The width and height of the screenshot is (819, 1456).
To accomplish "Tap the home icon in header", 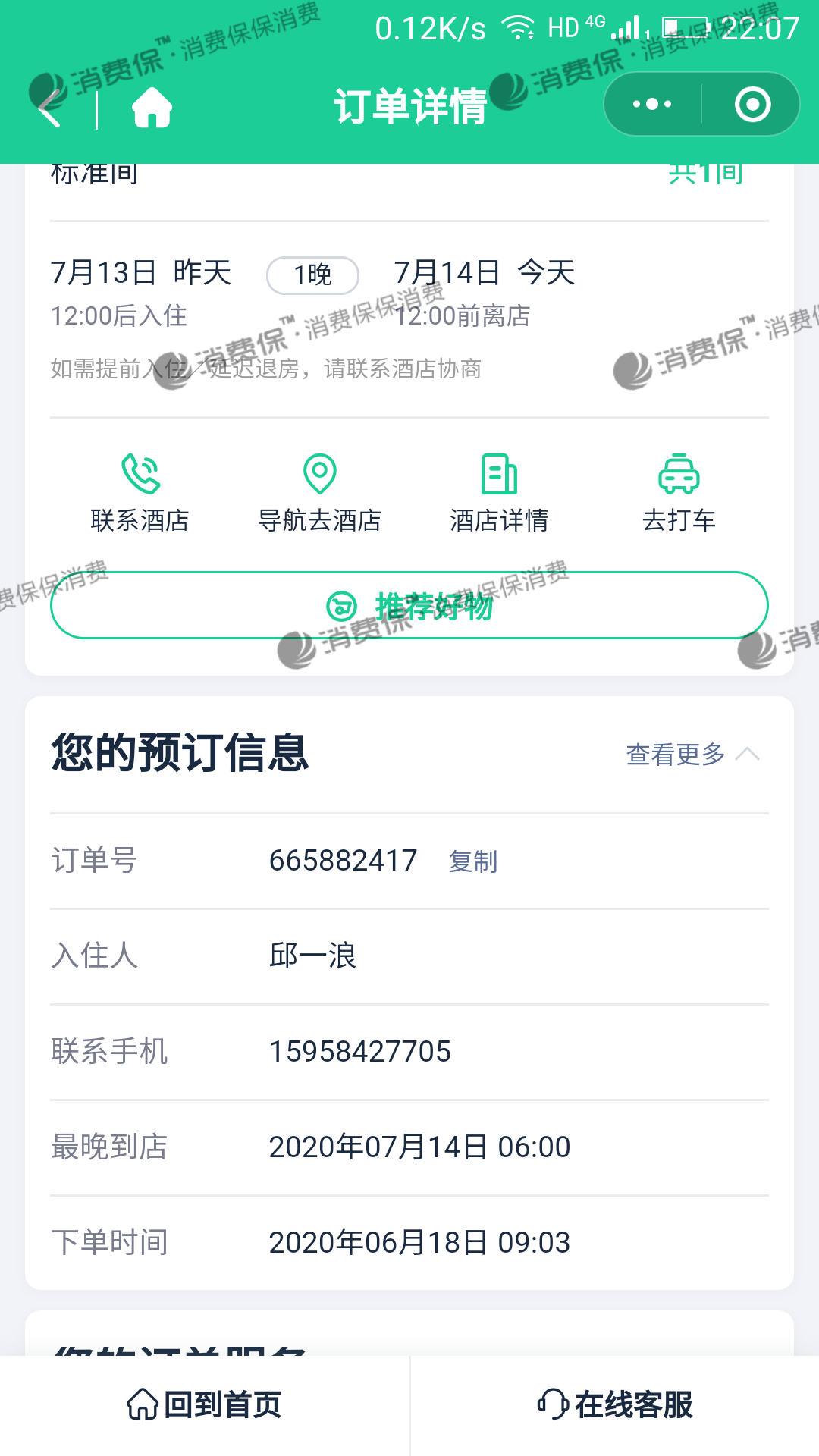I will [152, 106].
